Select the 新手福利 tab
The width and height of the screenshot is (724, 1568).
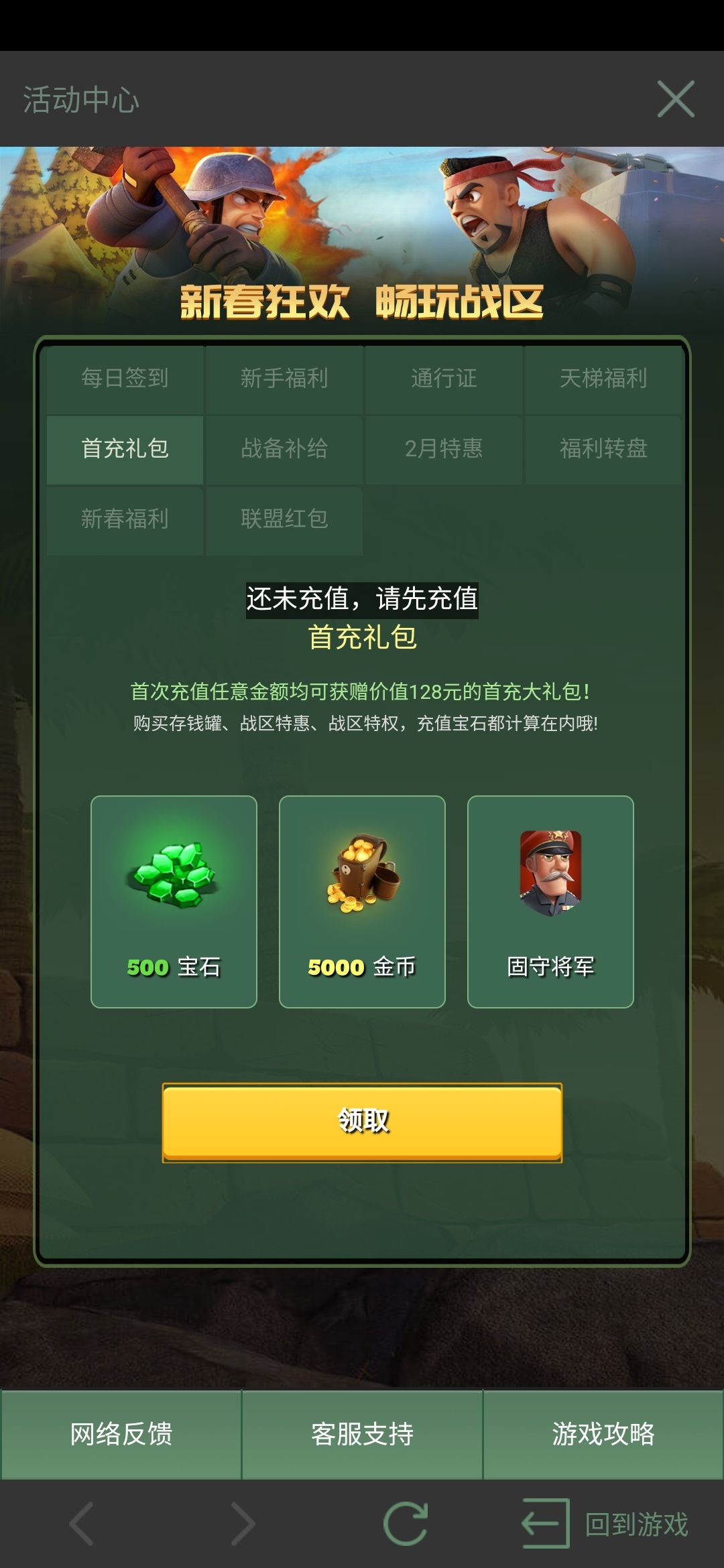tap(284, 379)
